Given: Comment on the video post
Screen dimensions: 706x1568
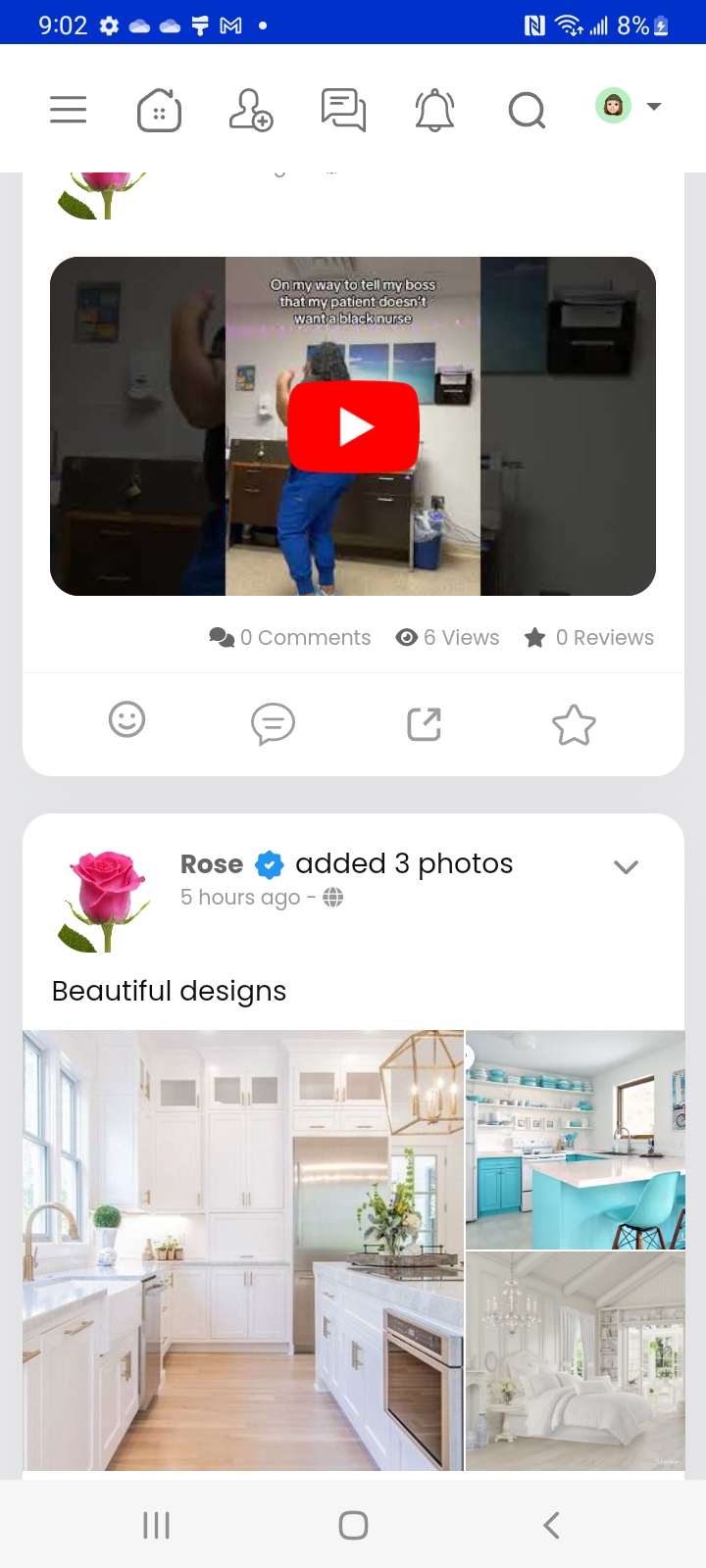Looking at the screenshot, I should [x=273, y=724].
